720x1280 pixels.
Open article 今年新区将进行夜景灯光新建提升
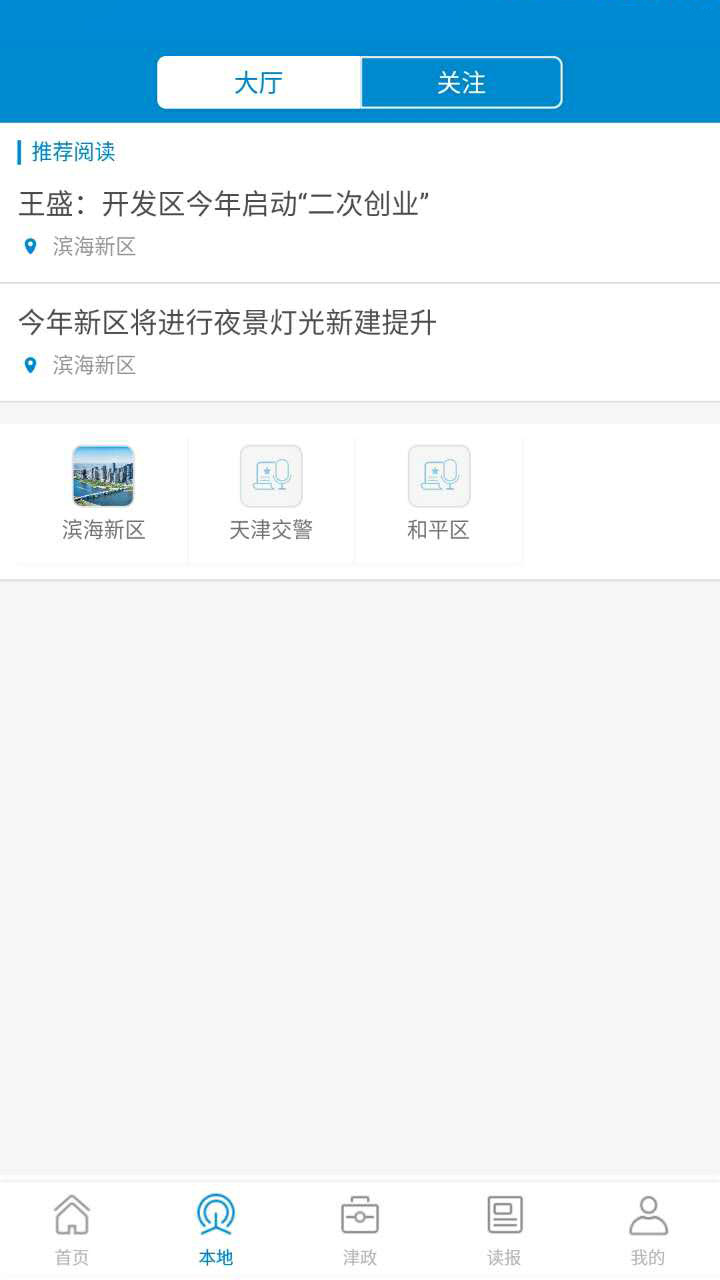(228, 323)
